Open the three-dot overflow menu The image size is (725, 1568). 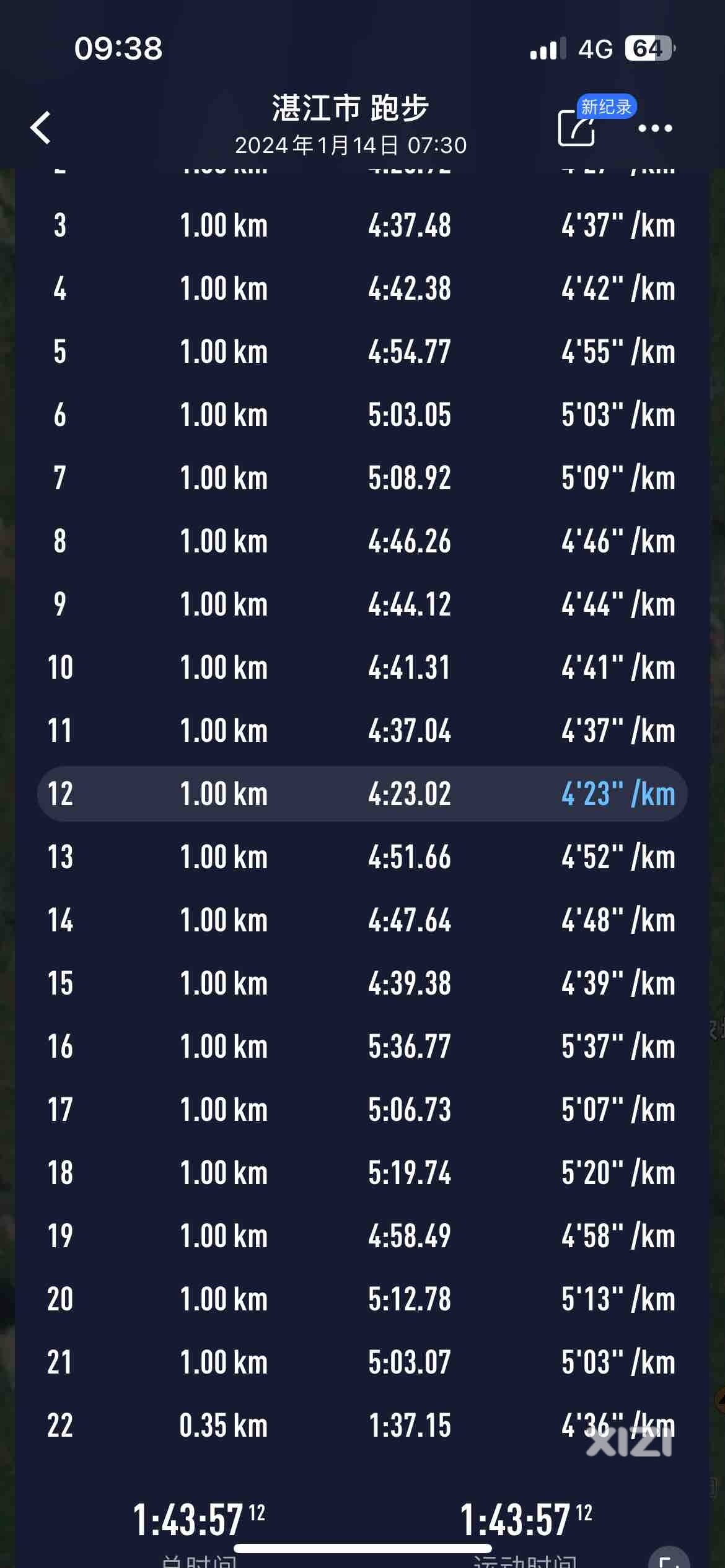655,128
